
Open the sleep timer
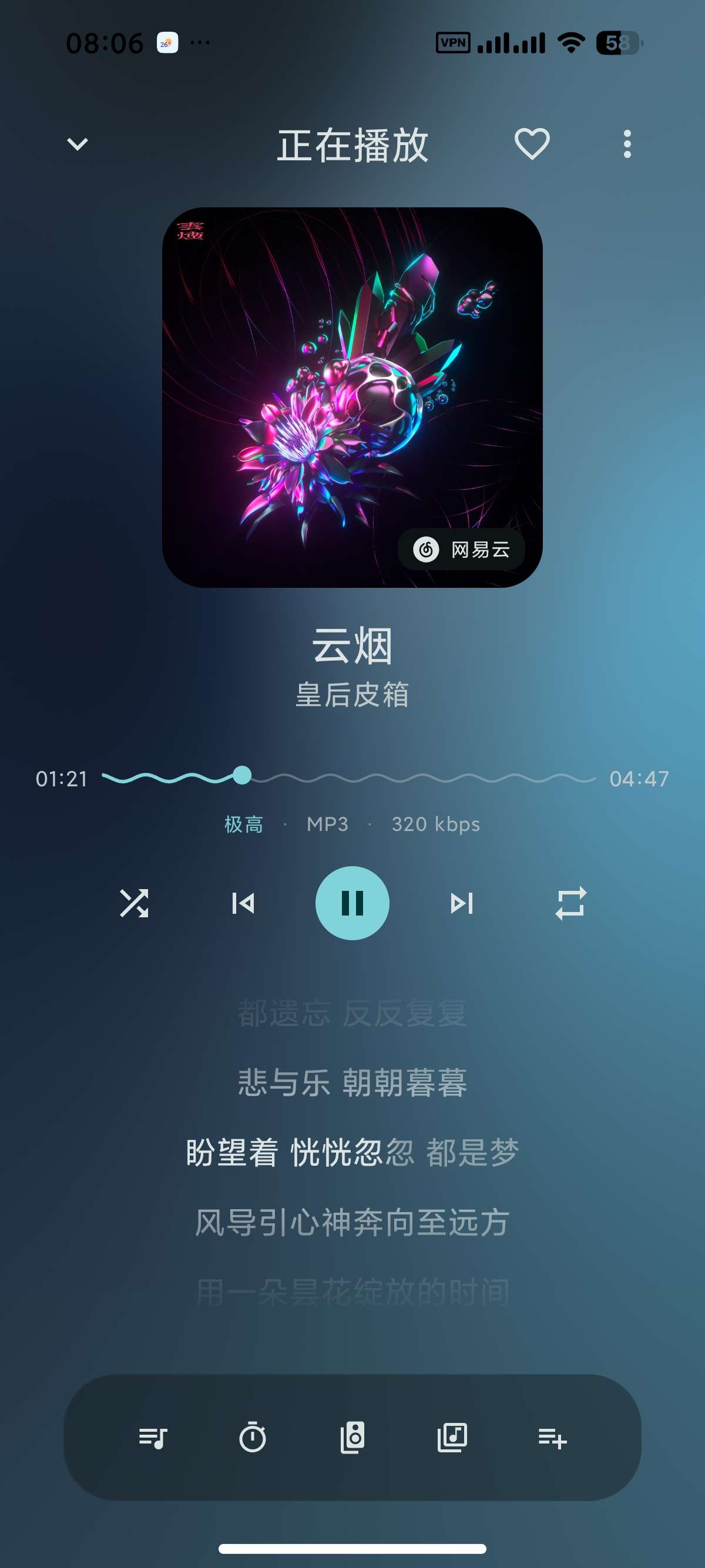(252, 1438)
